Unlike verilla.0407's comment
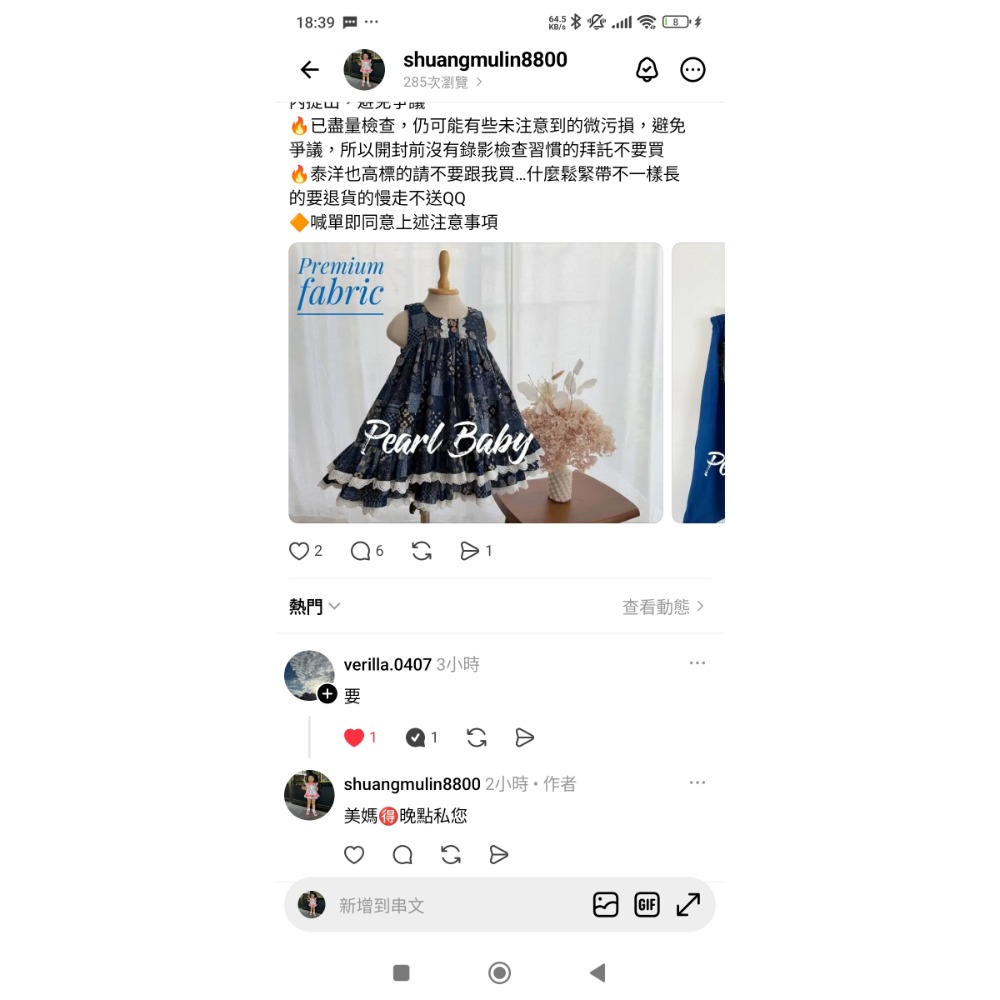The width and height of the screenshot is (1000, 1000). pos(354,738)
